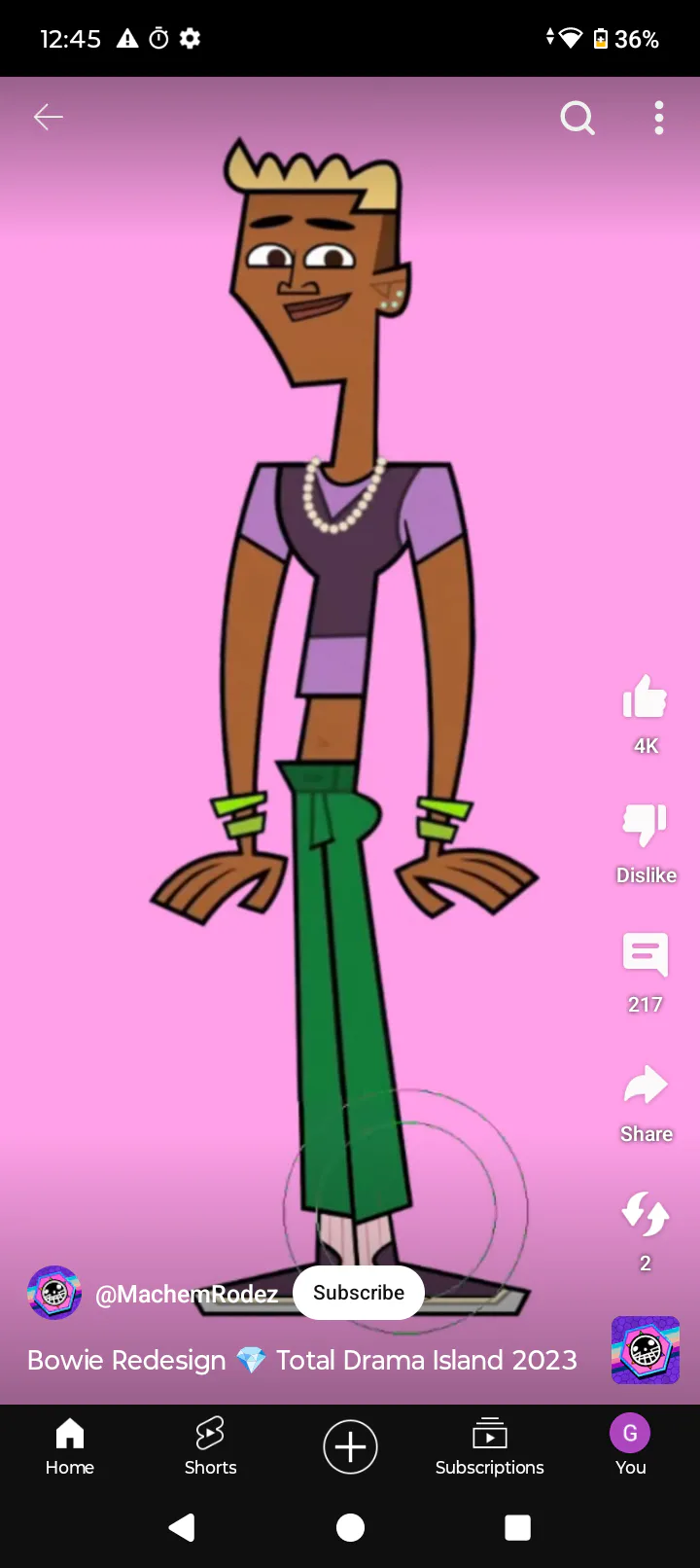Open the sound thumbnail at the bottom right
Image resolution: width=700 pixels, height=1568 pixels.
click(645, 1350)
